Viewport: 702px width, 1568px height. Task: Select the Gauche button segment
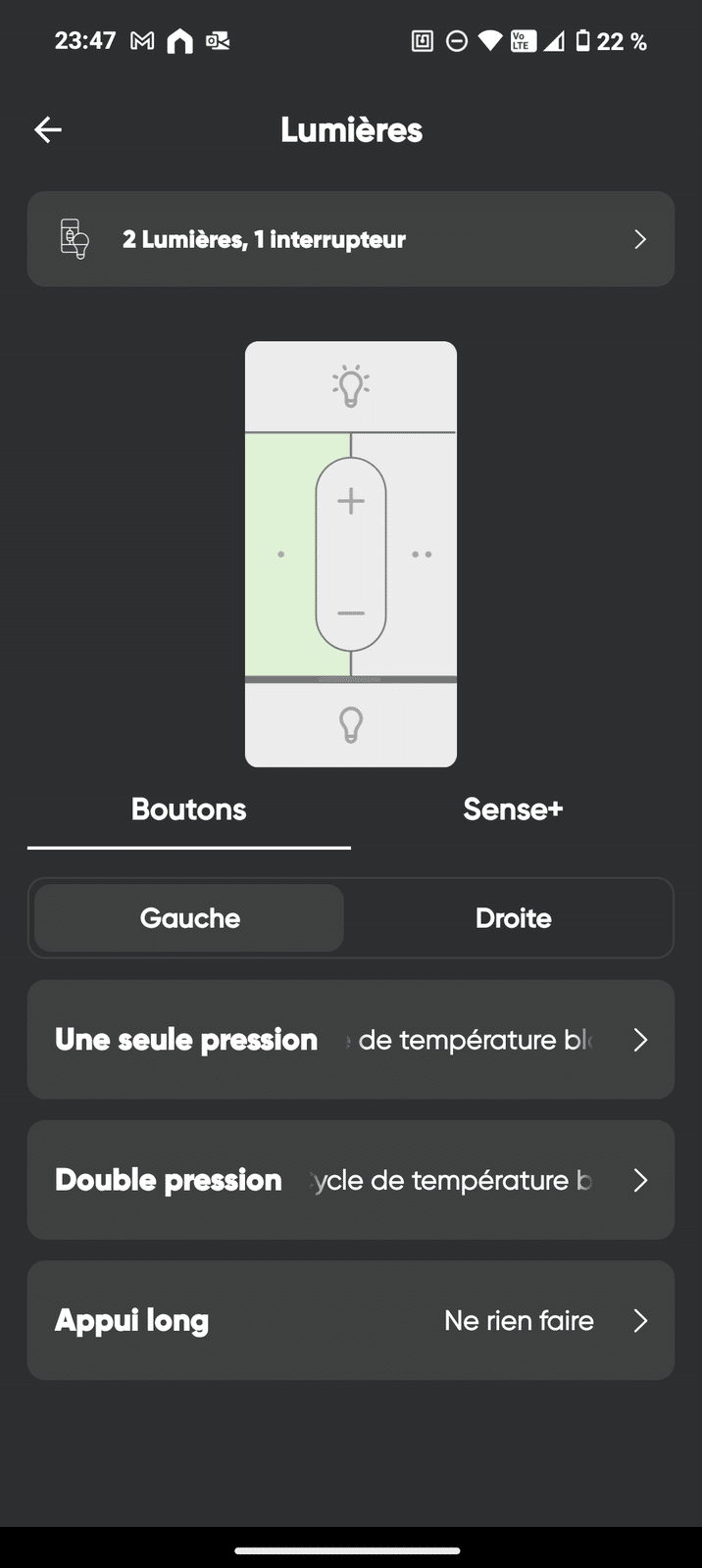tap(190, 918)
